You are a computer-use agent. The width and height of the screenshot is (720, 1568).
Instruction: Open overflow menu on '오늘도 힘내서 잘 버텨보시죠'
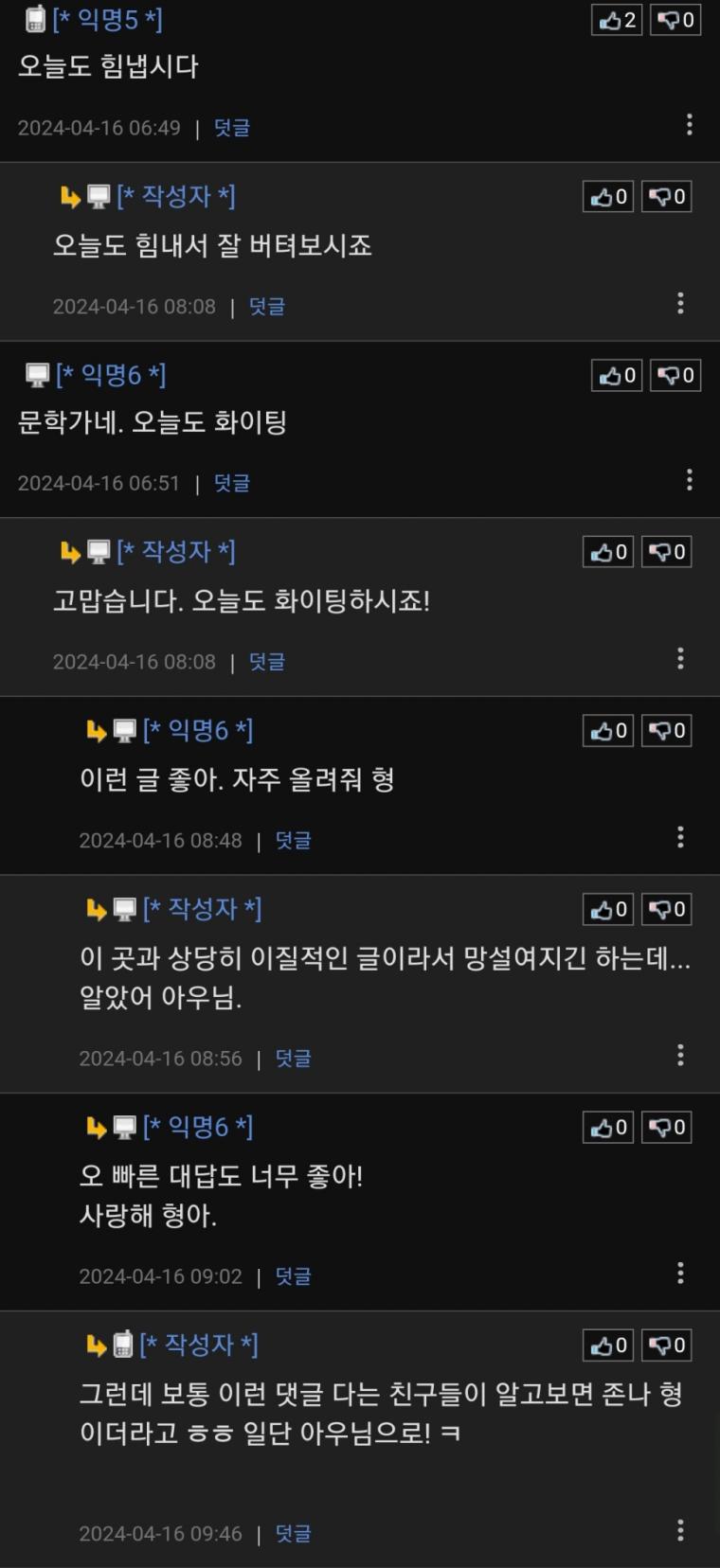tap(680, 304)
